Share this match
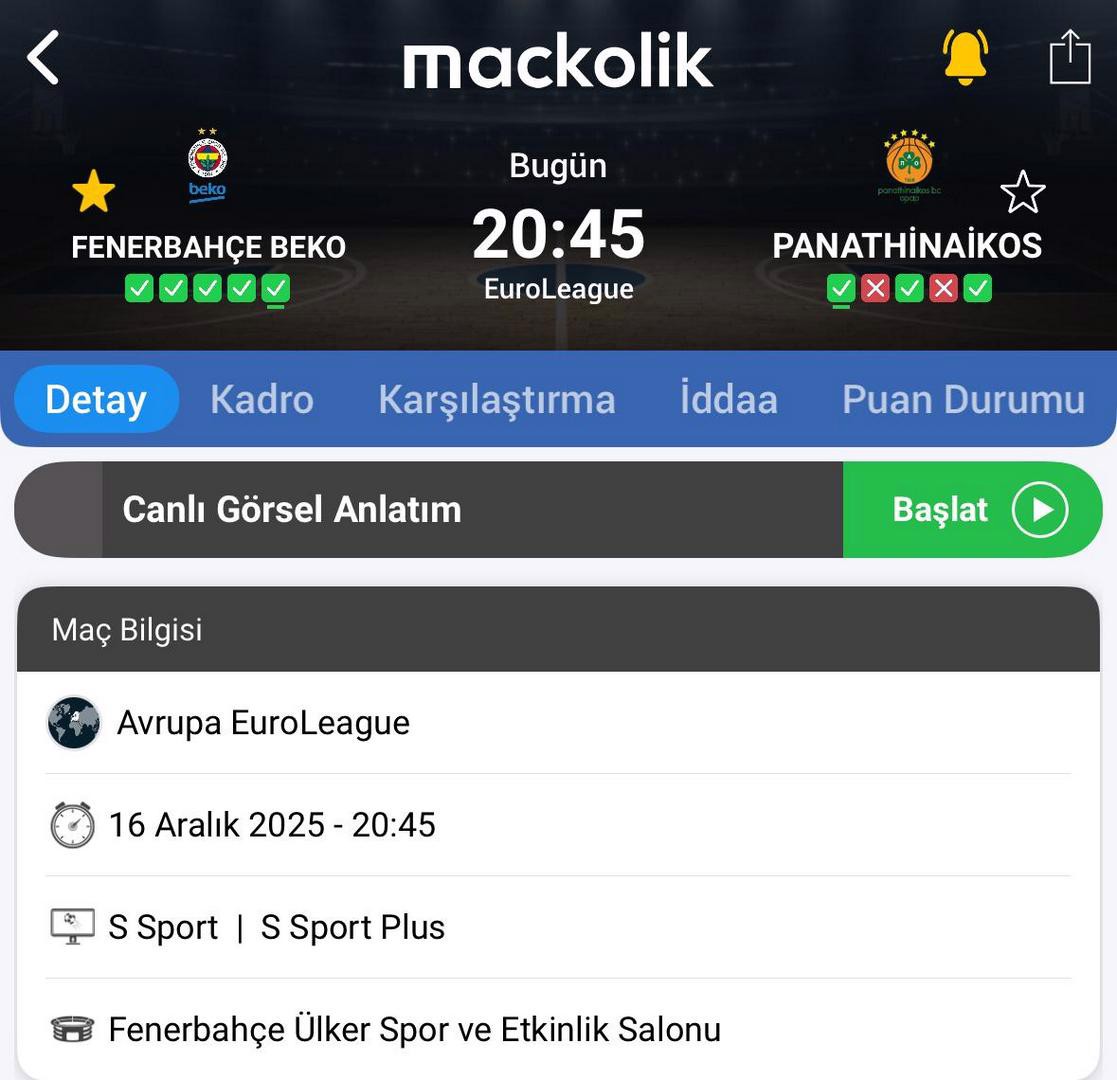The width and height of the screenshot is (1117, 1080). [1069, 57]
